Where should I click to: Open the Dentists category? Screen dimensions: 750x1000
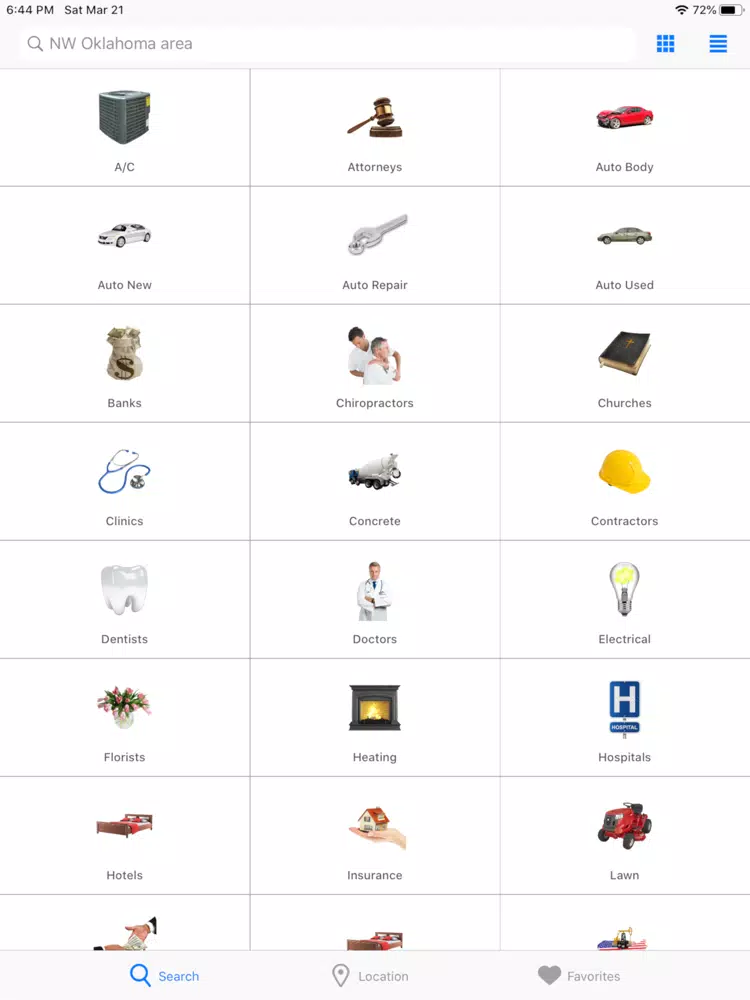click(x=125, y=600)
